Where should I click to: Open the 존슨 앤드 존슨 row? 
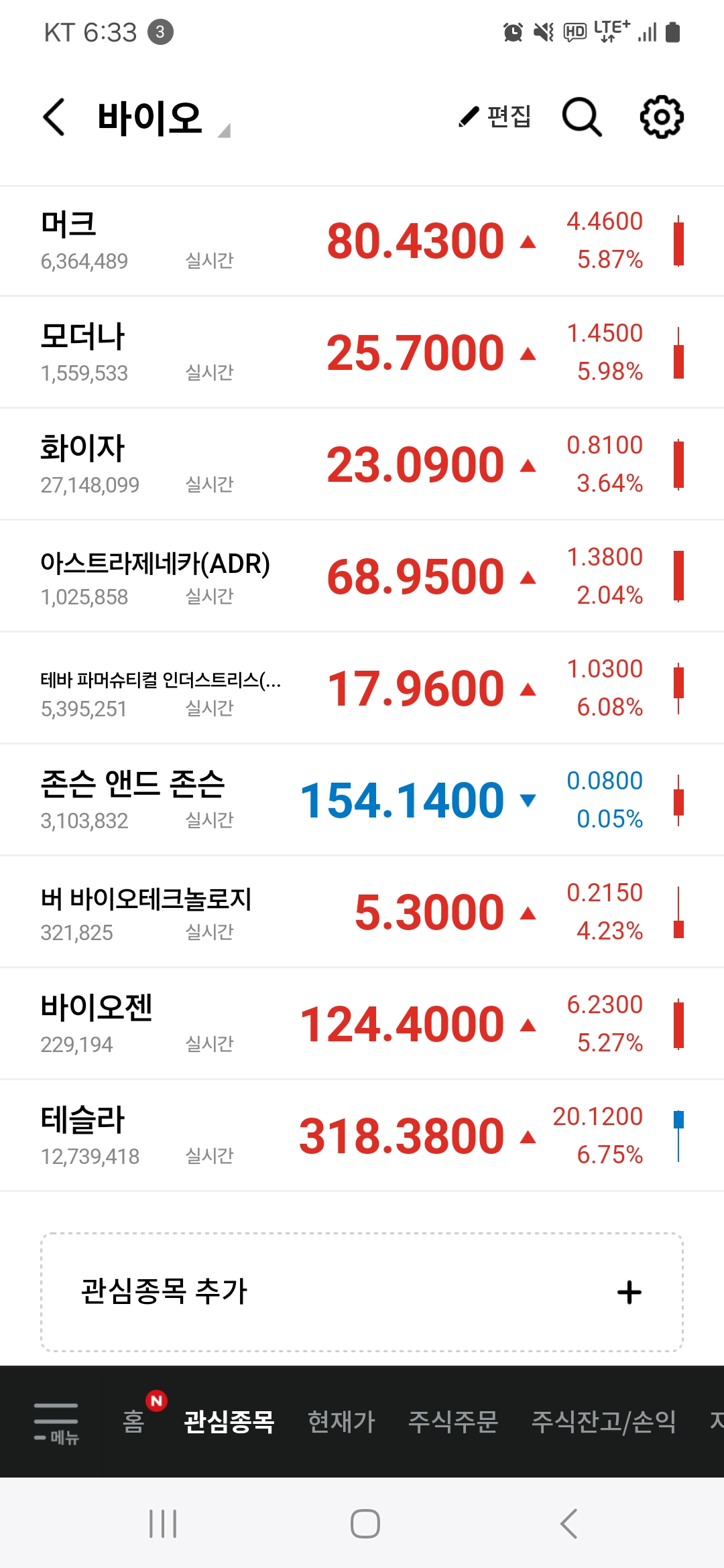click(x=362, y=800)
